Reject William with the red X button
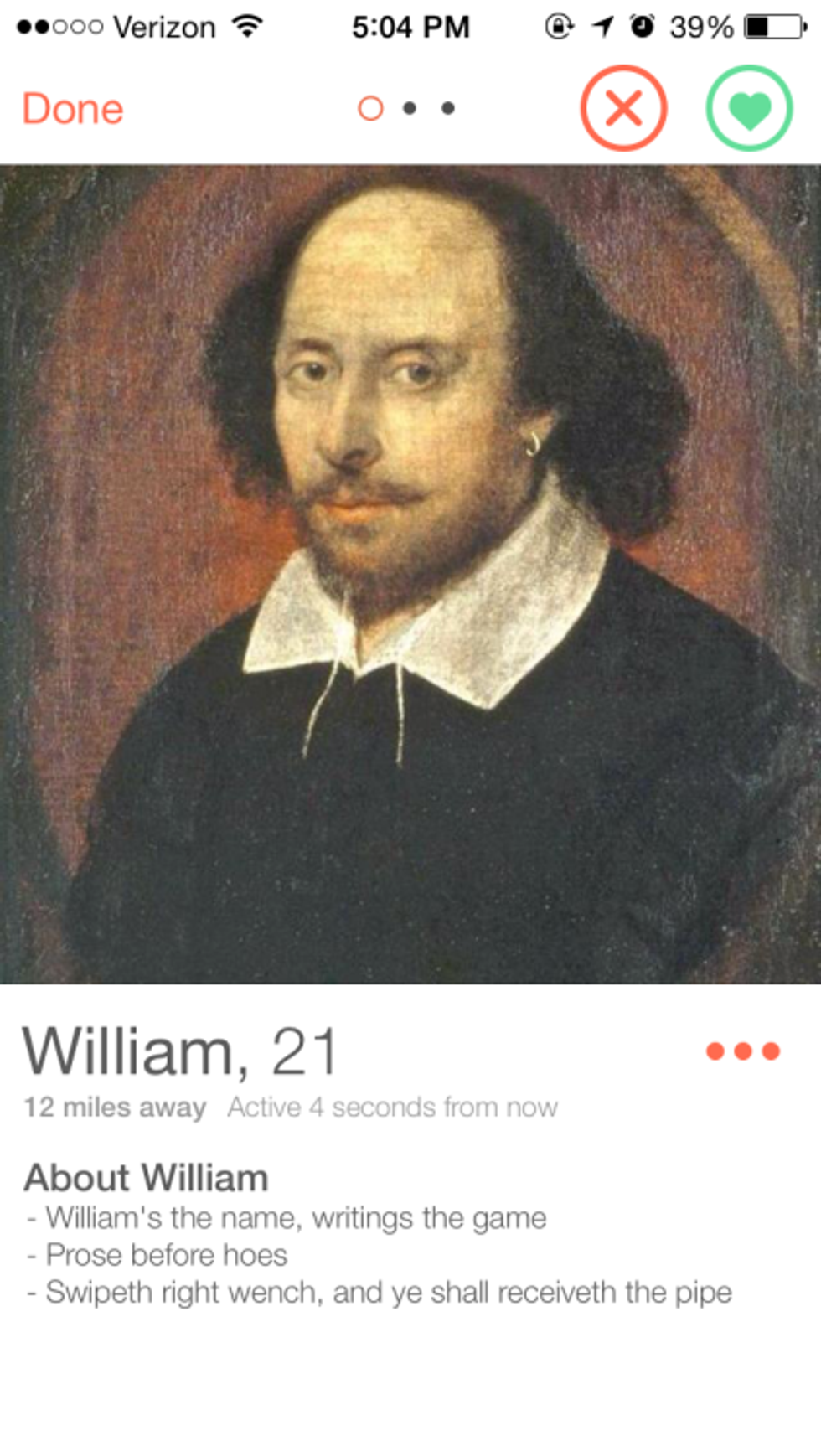The width and height of the screenshot is (821, 1456). [624, 108]
